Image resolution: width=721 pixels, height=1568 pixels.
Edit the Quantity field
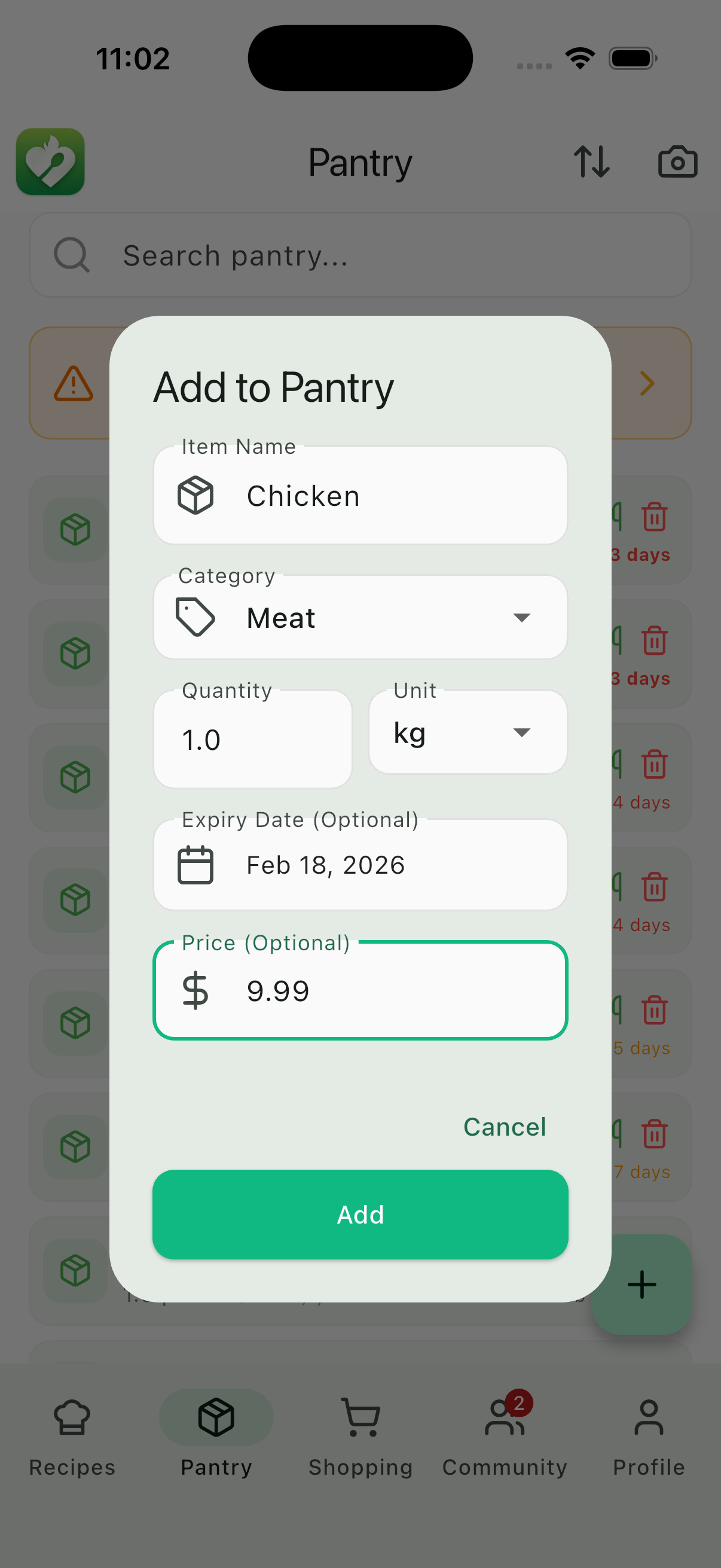tap(252, 739)
